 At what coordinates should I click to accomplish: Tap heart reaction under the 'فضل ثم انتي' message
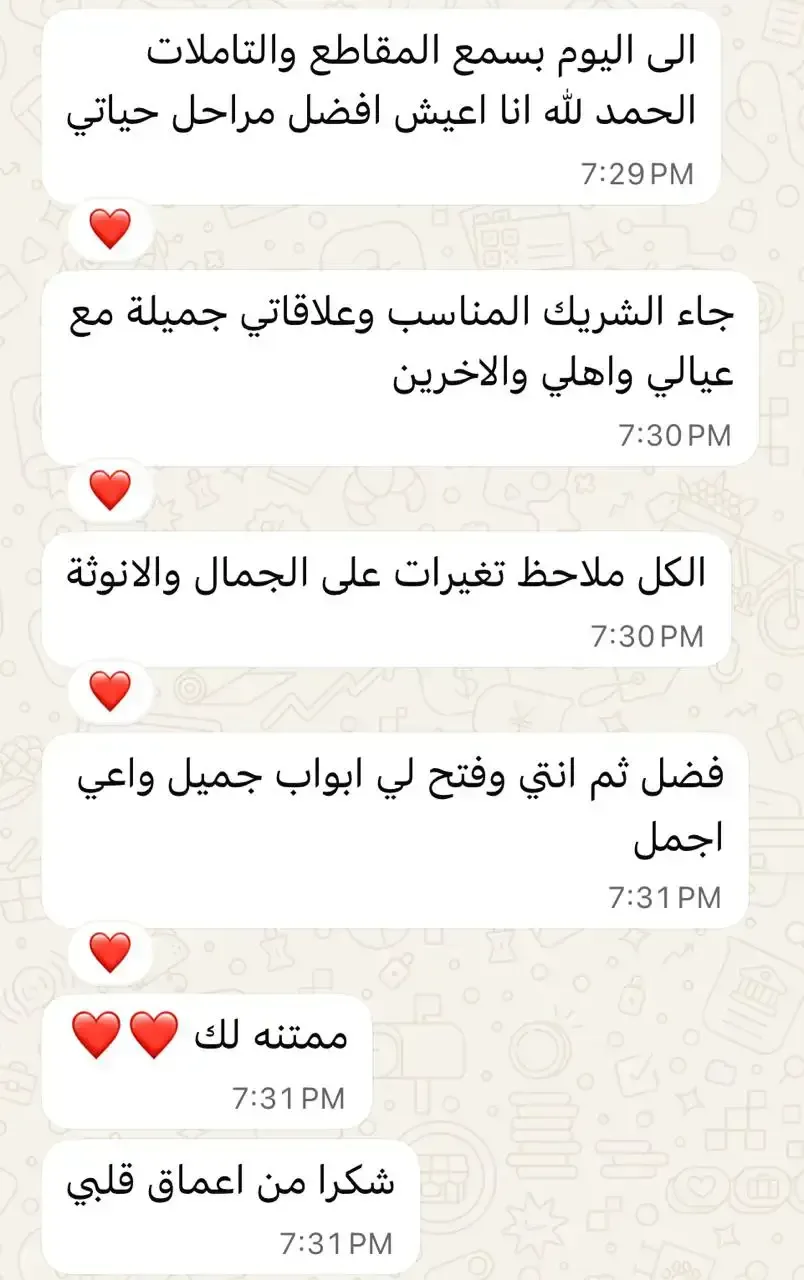[110, 953]
